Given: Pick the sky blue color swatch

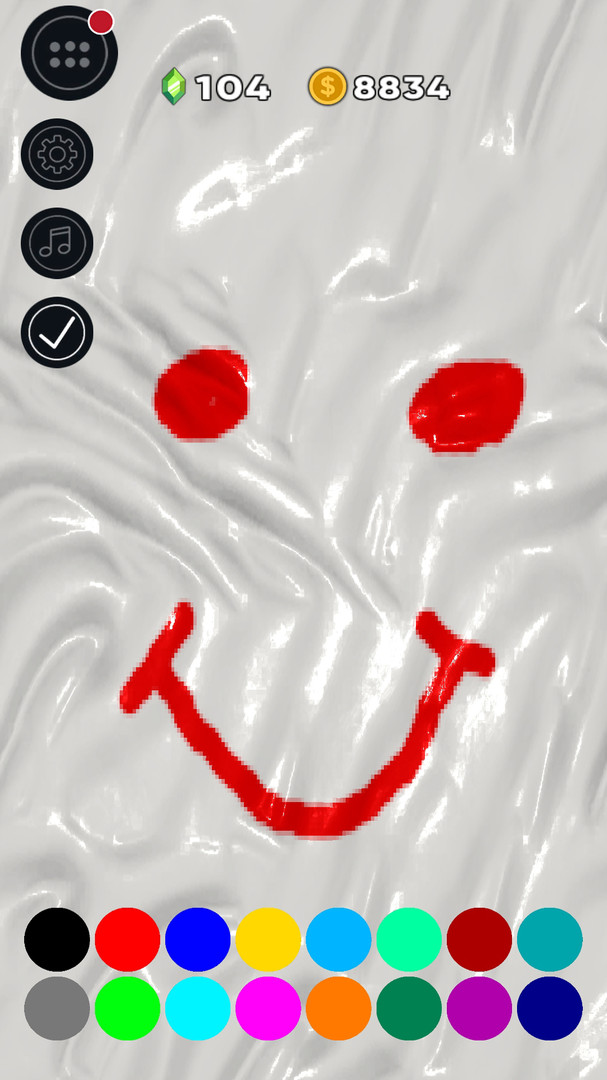Looking at the screenshot, I should point(338,939).
